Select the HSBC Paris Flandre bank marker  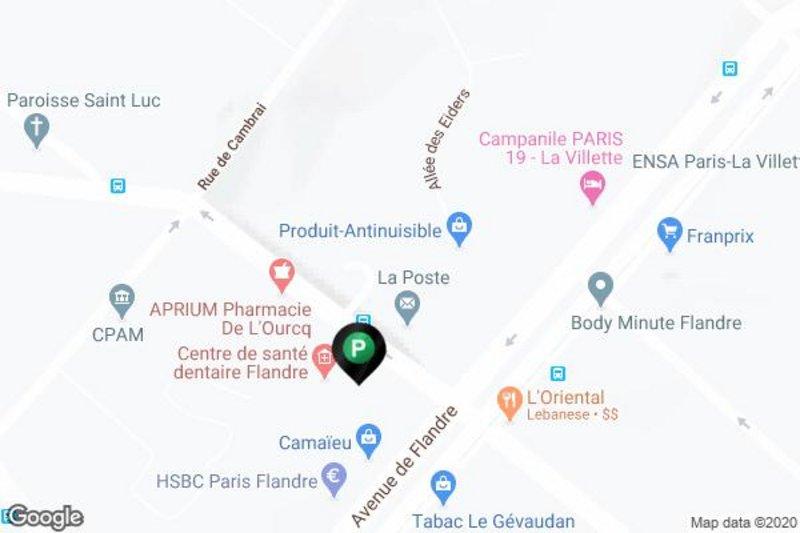click(334, 479)
